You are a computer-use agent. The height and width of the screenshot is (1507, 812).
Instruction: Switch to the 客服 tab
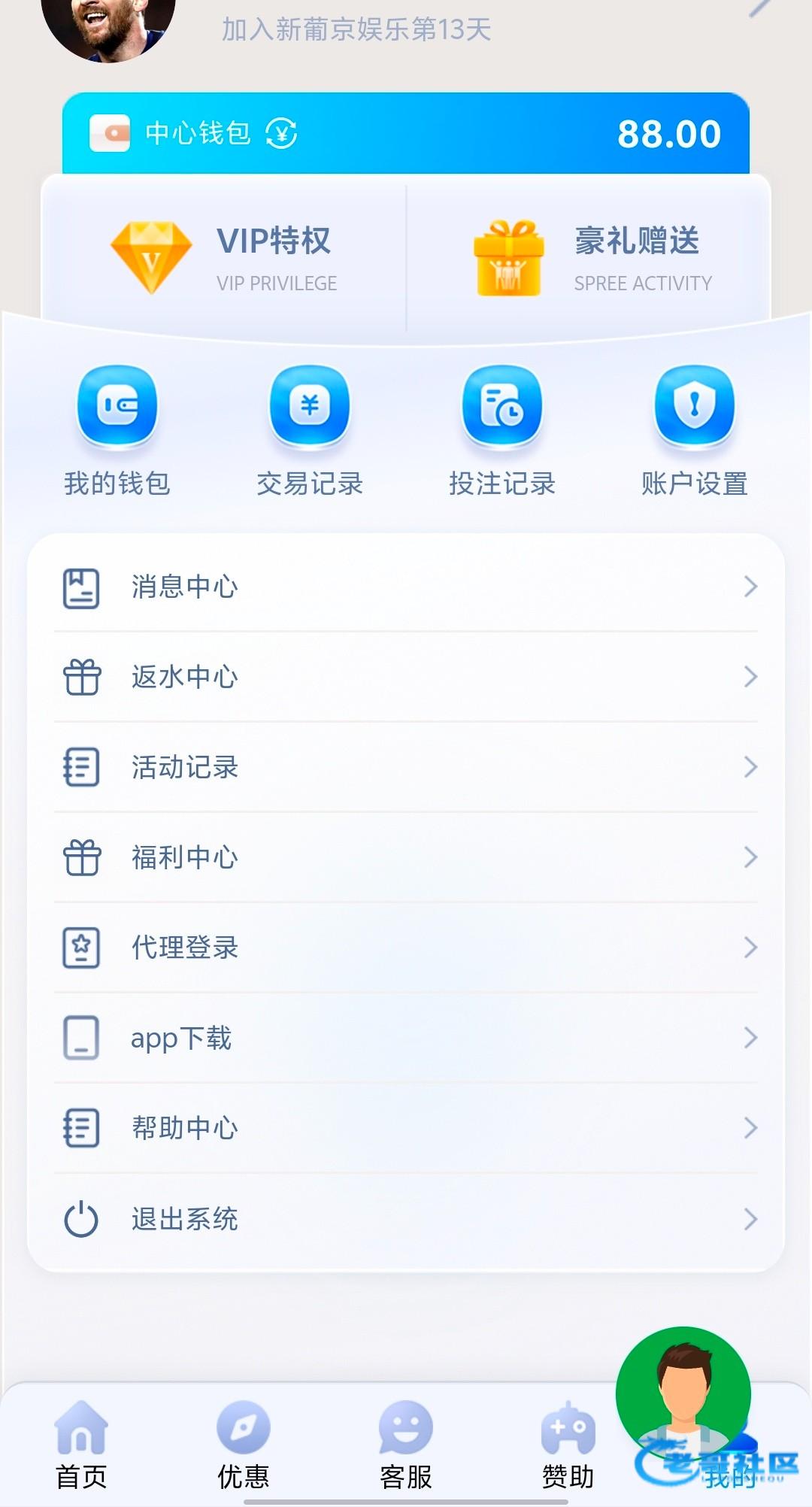pos(406,1445)
